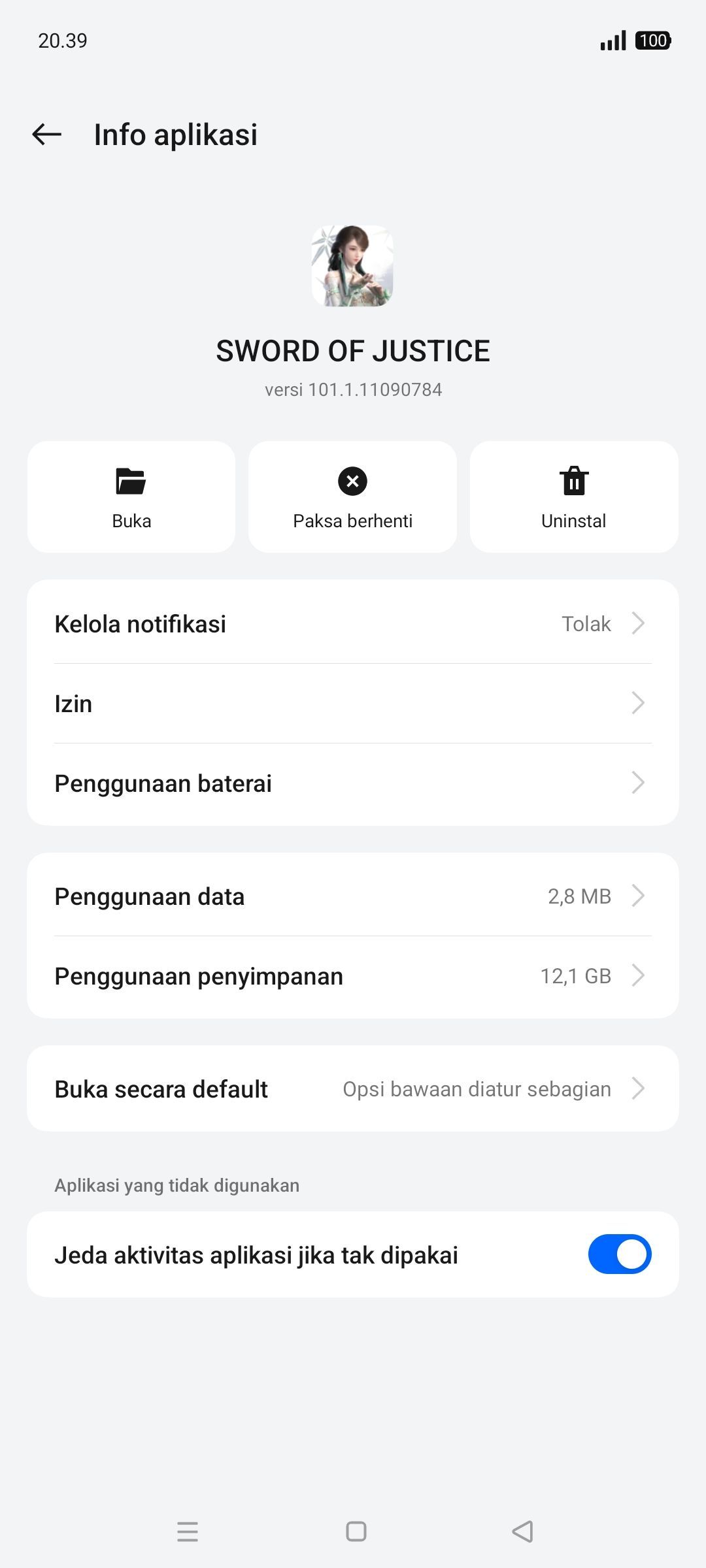This screenshot has height=1568, width=706.
Task: Disable Jeda aktivitas aplikasi jika tak dipakai
Action: 619,1254
